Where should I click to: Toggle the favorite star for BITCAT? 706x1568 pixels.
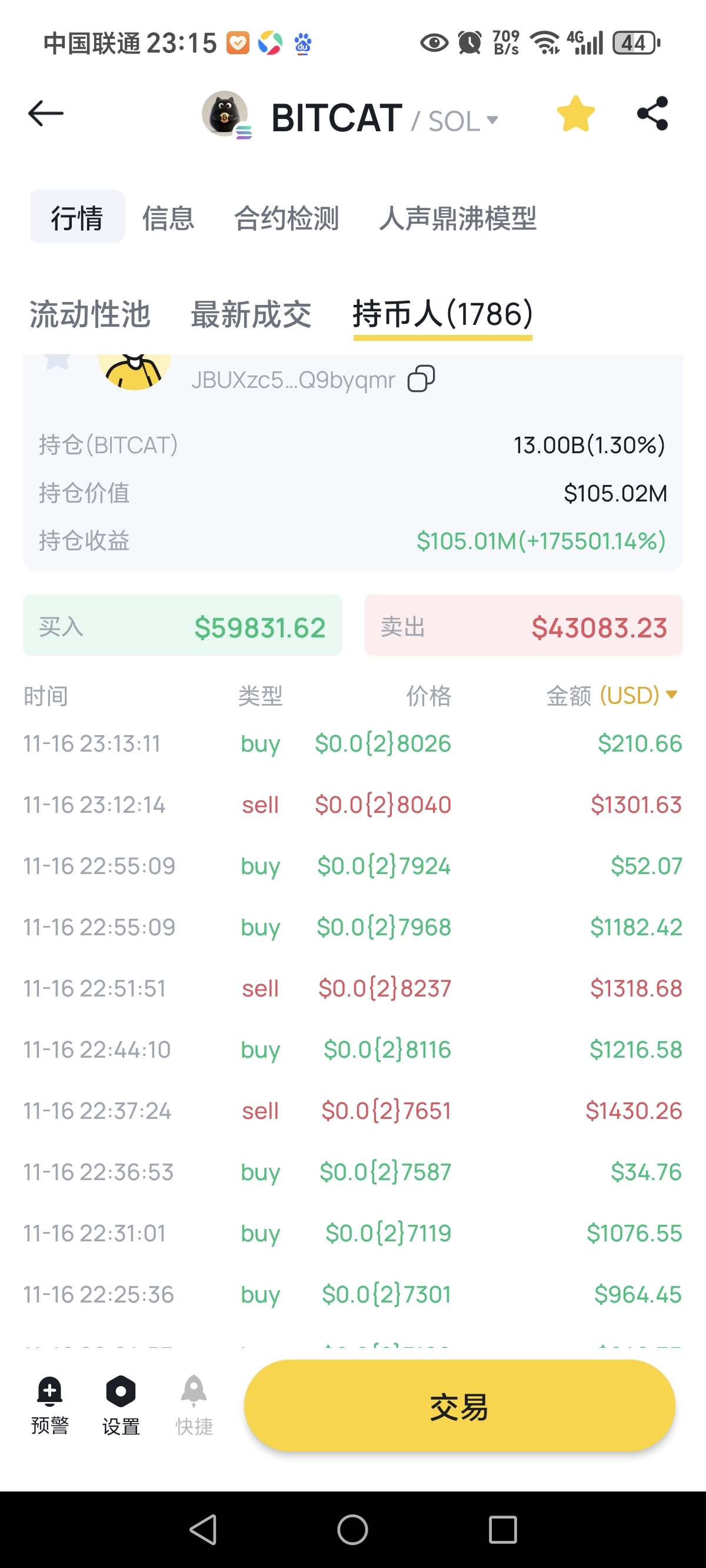click(575, 114)
